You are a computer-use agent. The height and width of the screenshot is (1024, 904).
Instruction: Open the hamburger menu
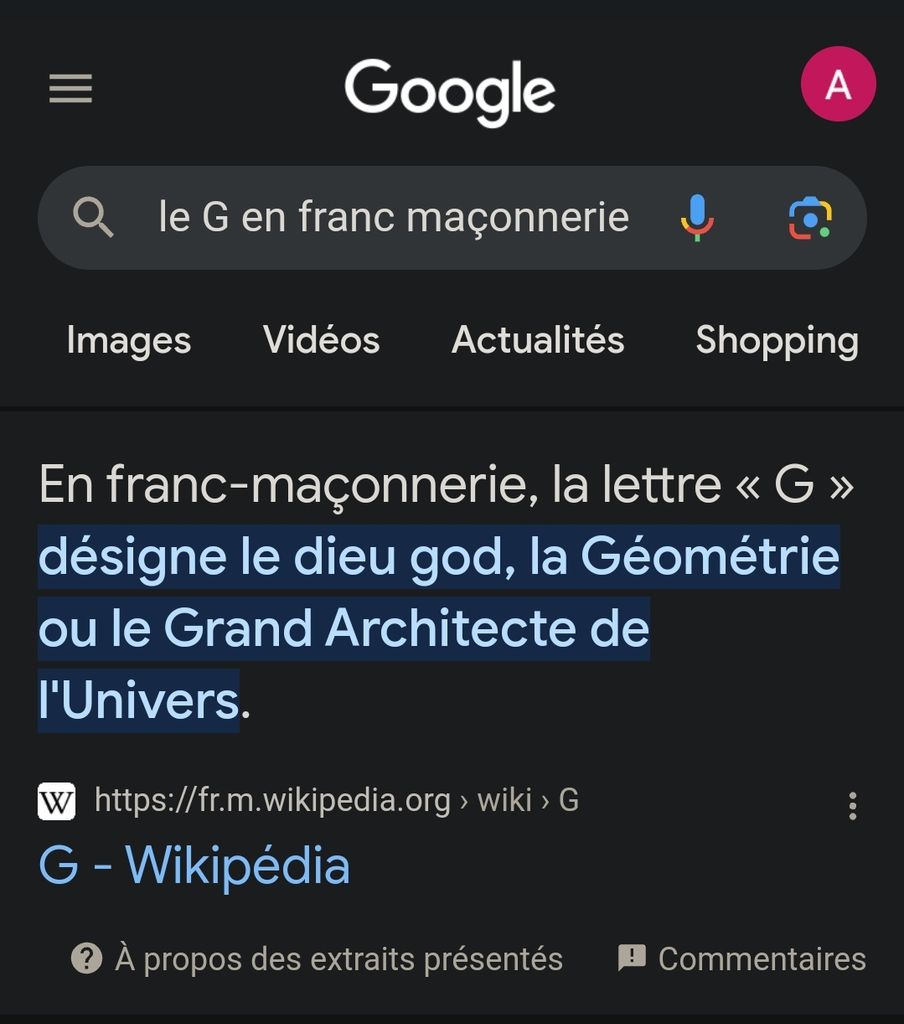click(x=71, y=90)
